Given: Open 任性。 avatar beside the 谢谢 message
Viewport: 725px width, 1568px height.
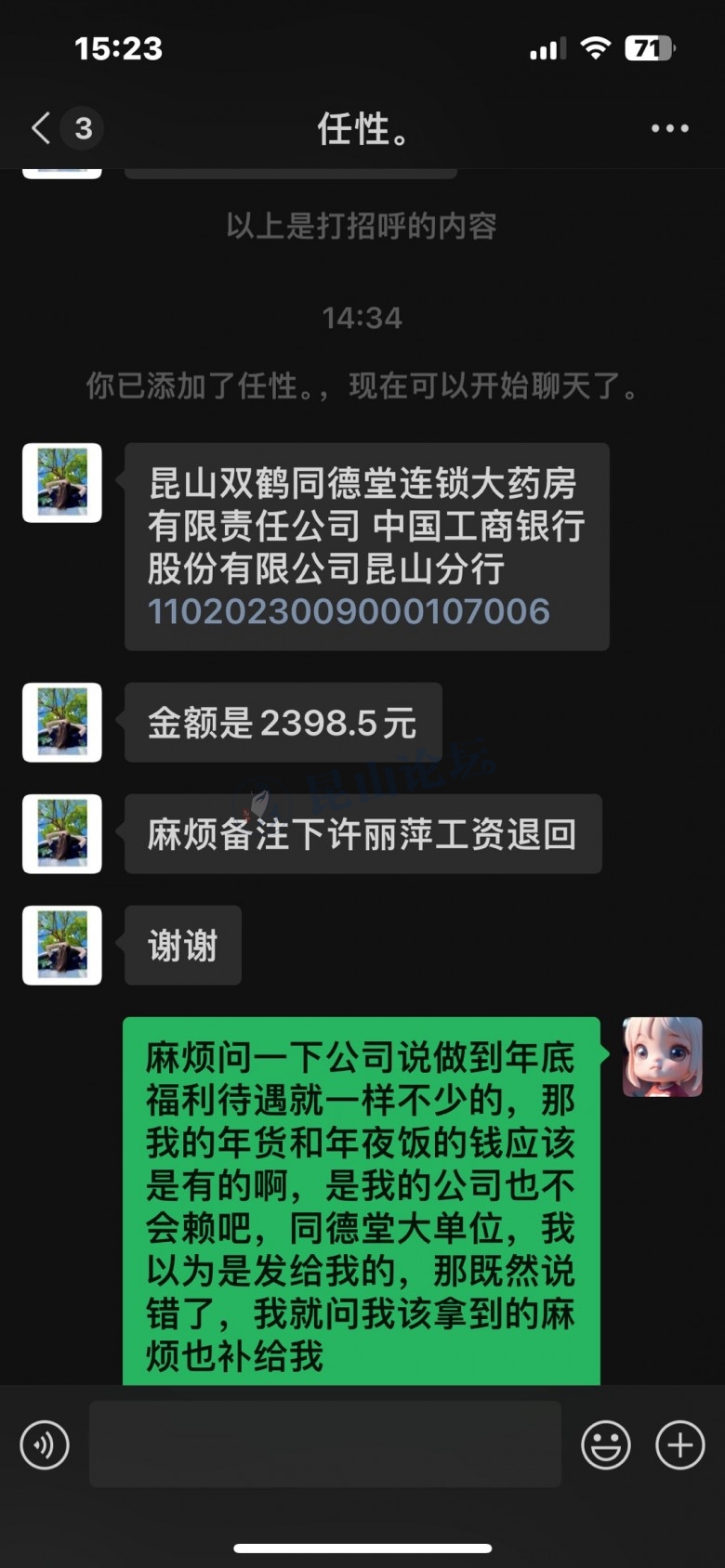Looking at the screenshot, I should point(62,945).
